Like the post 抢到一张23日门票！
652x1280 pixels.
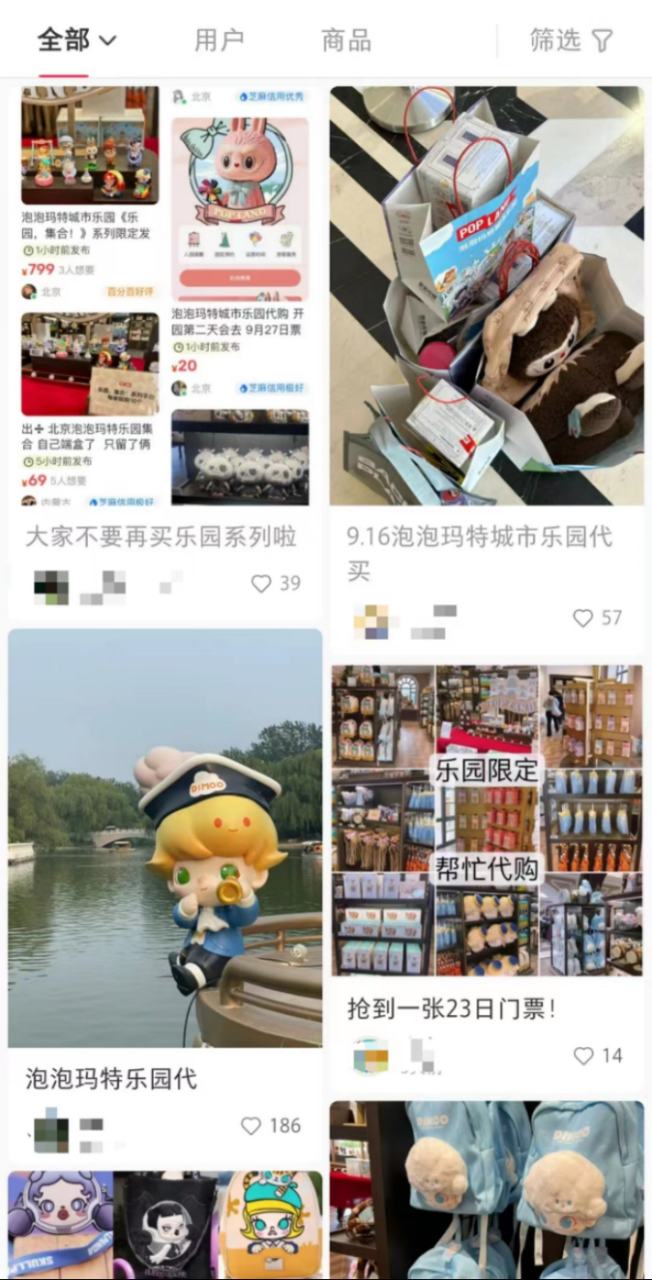(584, 1055)
